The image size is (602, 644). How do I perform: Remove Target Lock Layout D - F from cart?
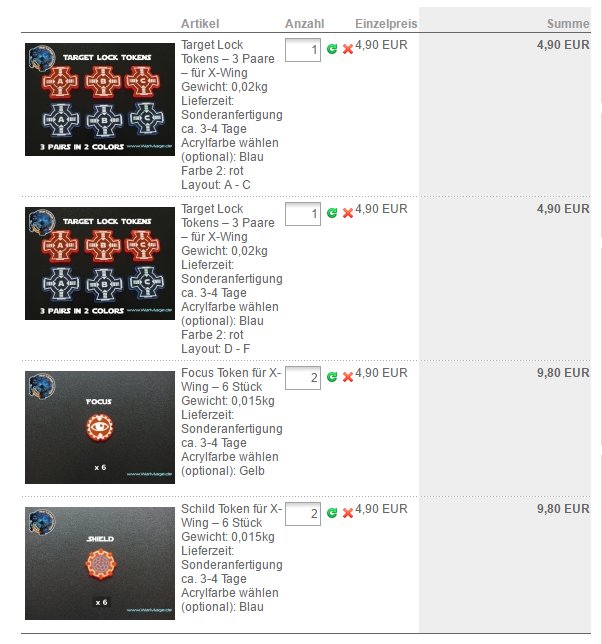click(347, 212)
